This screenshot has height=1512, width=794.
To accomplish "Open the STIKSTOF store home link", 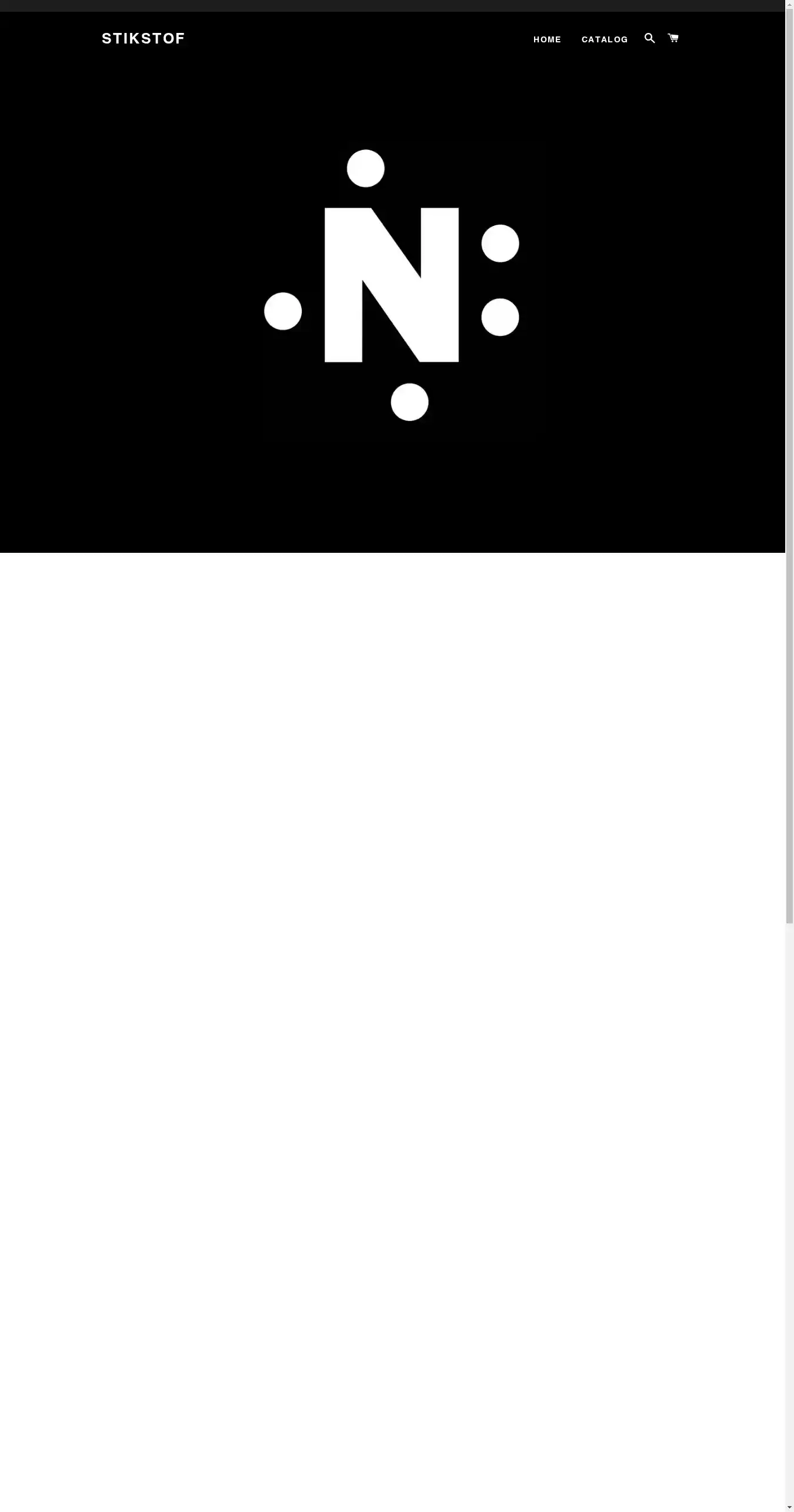I will coord(143,39).
